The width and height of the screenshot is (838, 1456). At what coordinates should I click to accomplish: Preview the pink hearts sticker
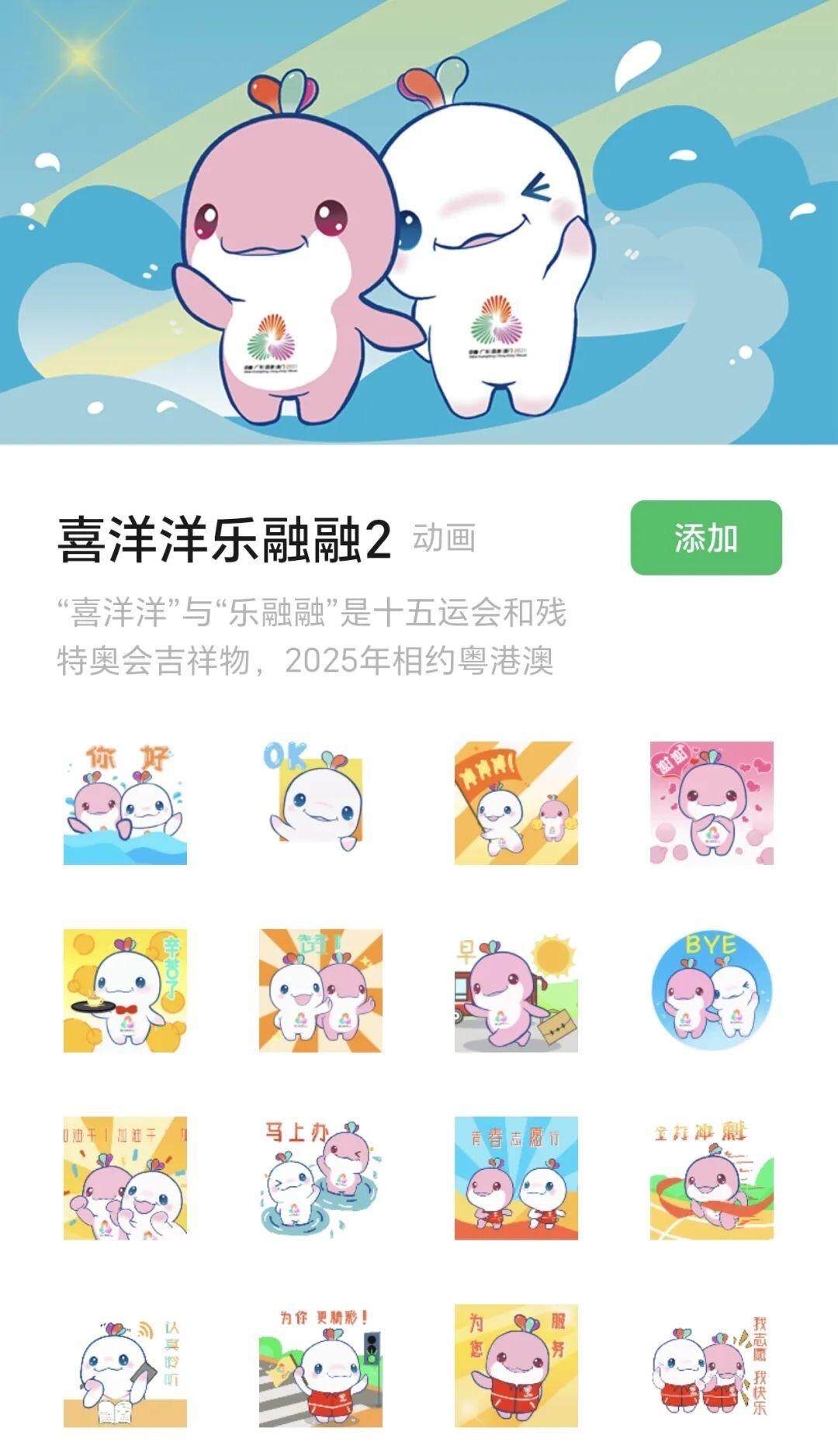coord(712,803)
